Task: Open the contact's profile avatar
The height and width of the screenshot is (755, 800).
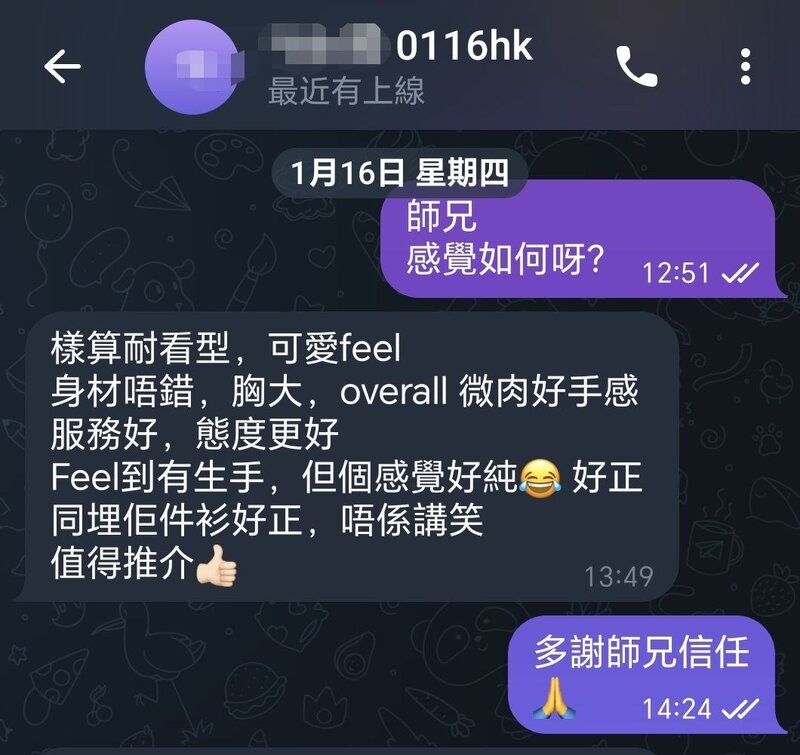Action: tap(192, 68)
